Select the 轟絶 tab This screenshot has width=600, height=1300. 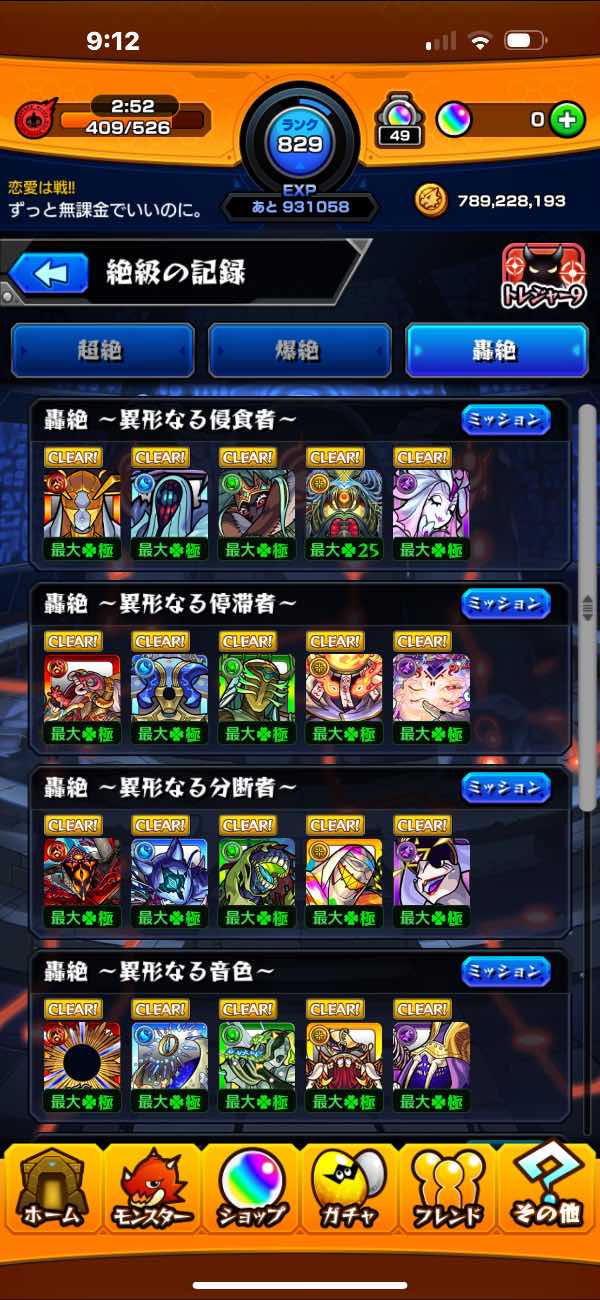495,350
